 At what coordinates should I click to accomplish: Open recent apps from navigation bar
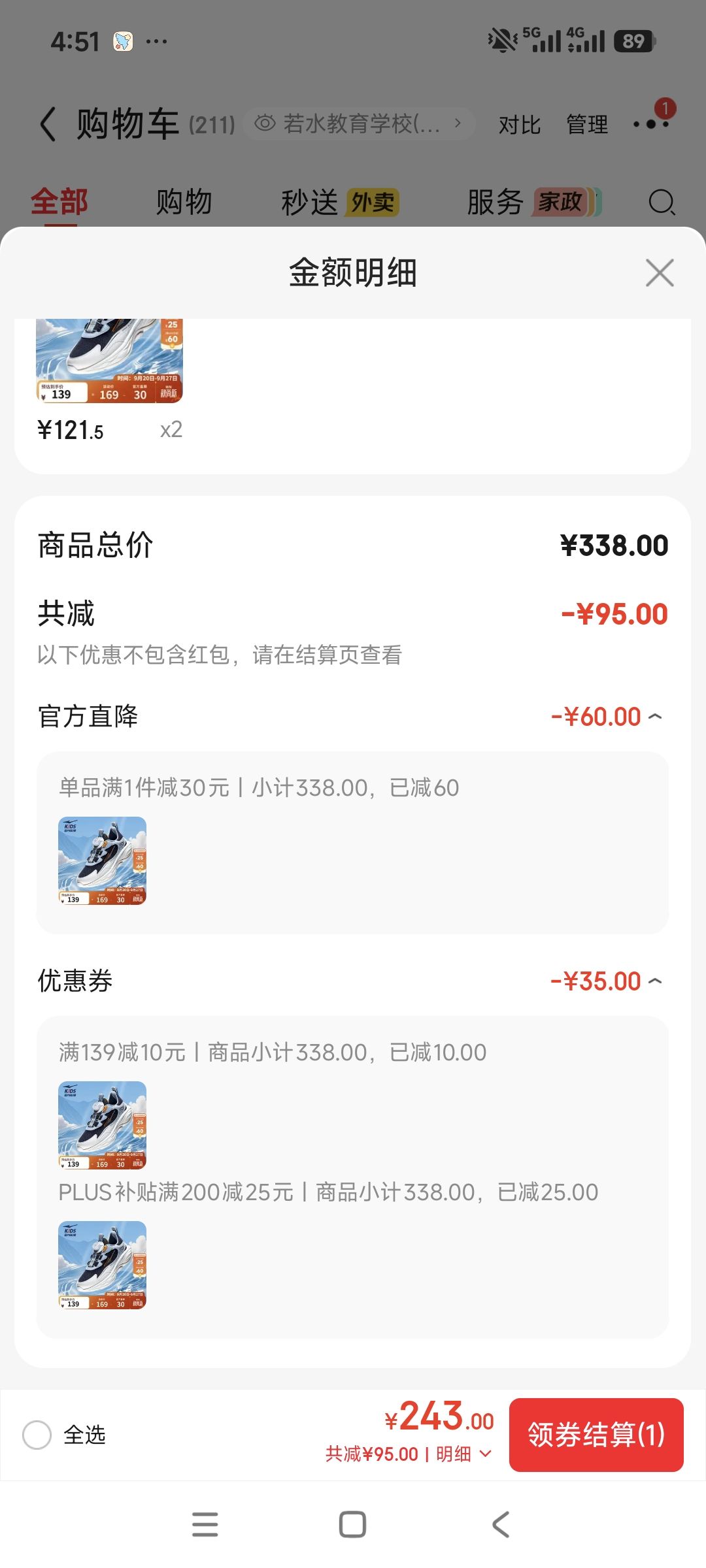[205, 1524]
